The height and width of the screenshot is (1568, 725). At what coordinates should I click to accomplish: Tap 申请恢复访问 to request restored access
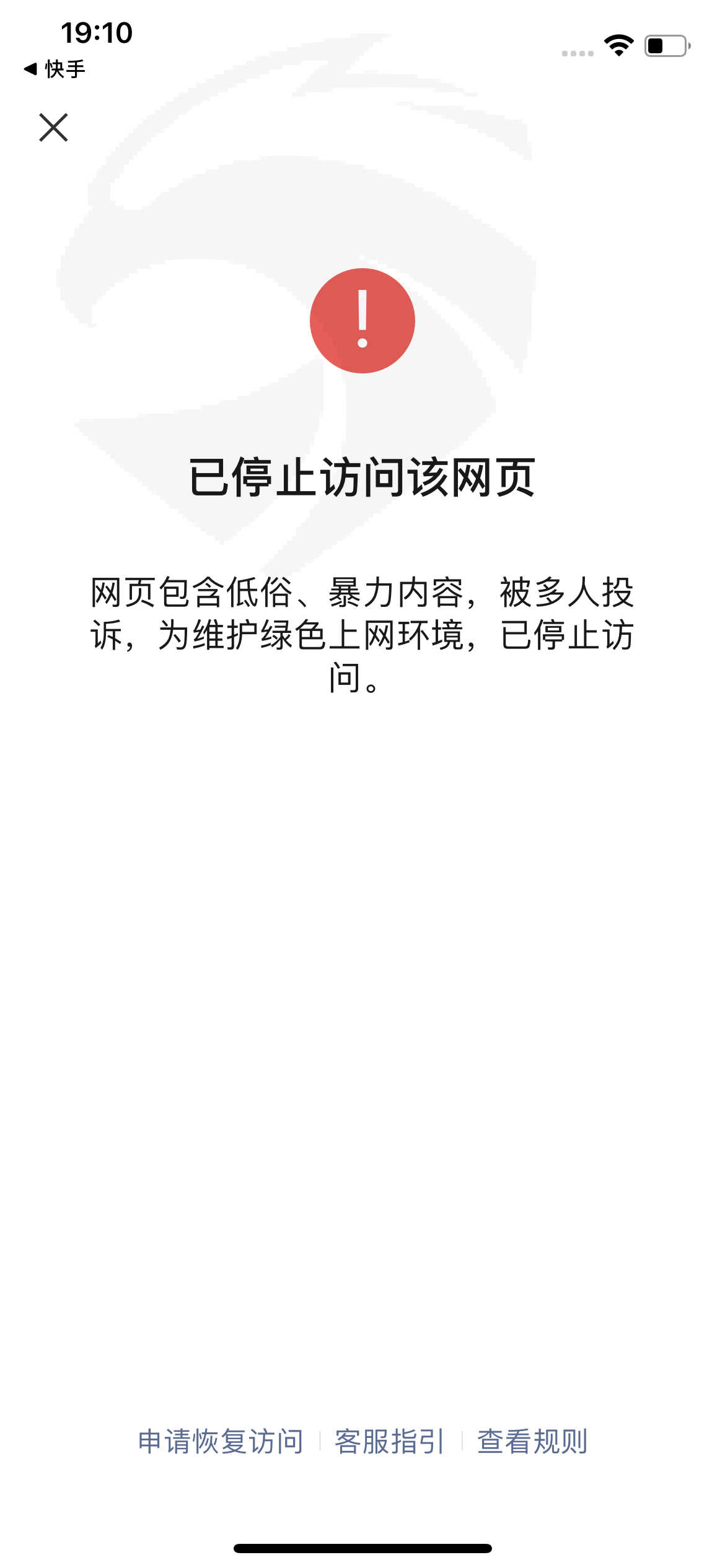coord(221,1441)
